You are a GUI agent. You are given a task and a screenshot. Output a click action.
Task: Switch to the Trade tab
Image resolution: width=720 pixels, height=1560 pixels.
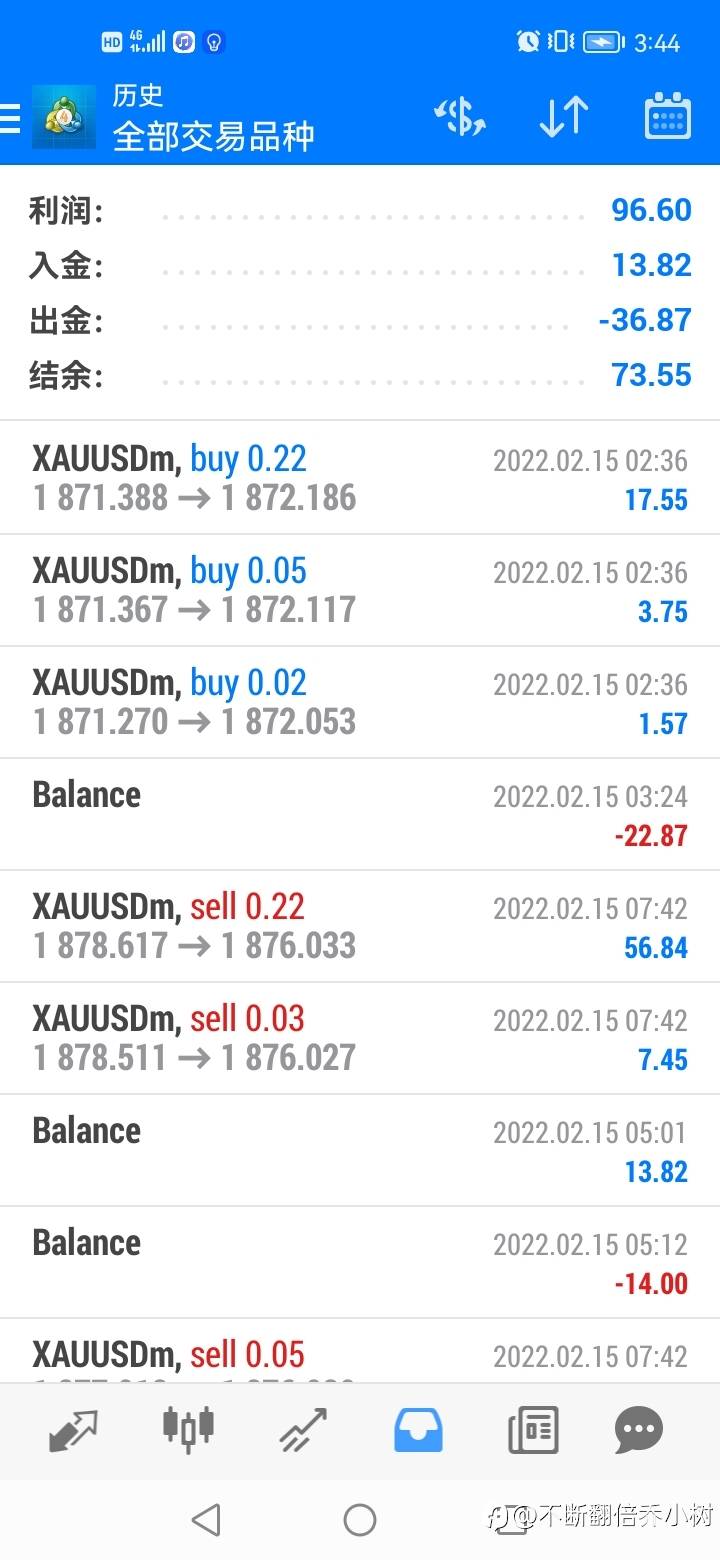pyautogui.click(x=302, y=1430)
